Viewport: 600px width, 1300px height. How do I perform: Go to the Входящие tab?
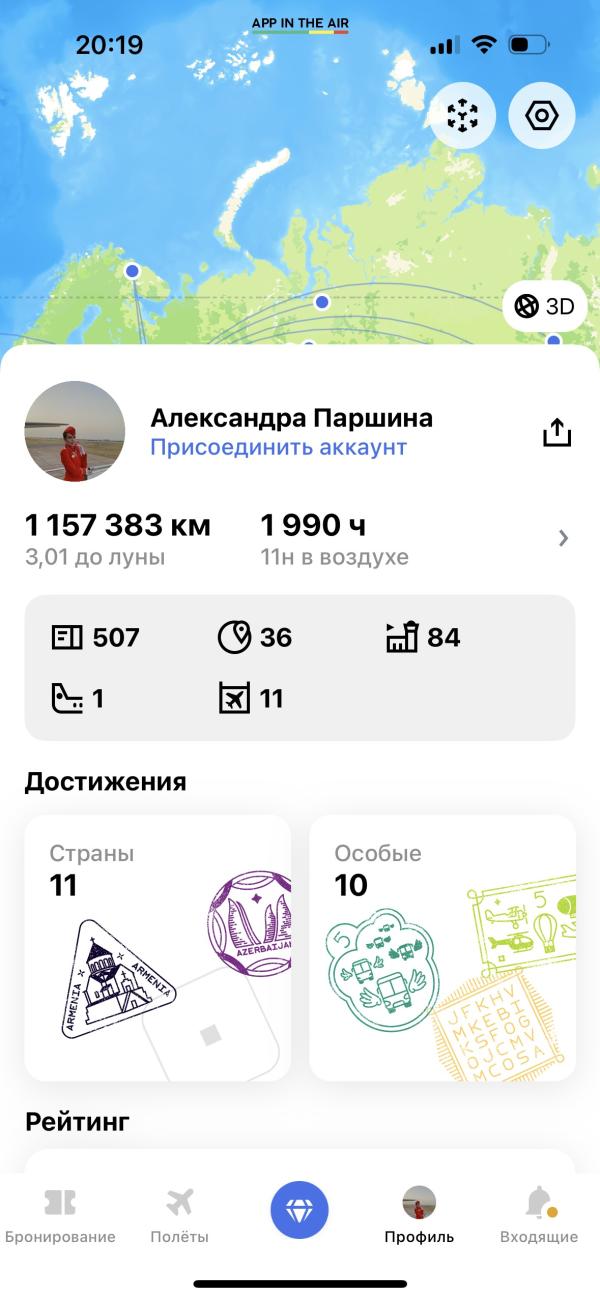coord(539,1215)
